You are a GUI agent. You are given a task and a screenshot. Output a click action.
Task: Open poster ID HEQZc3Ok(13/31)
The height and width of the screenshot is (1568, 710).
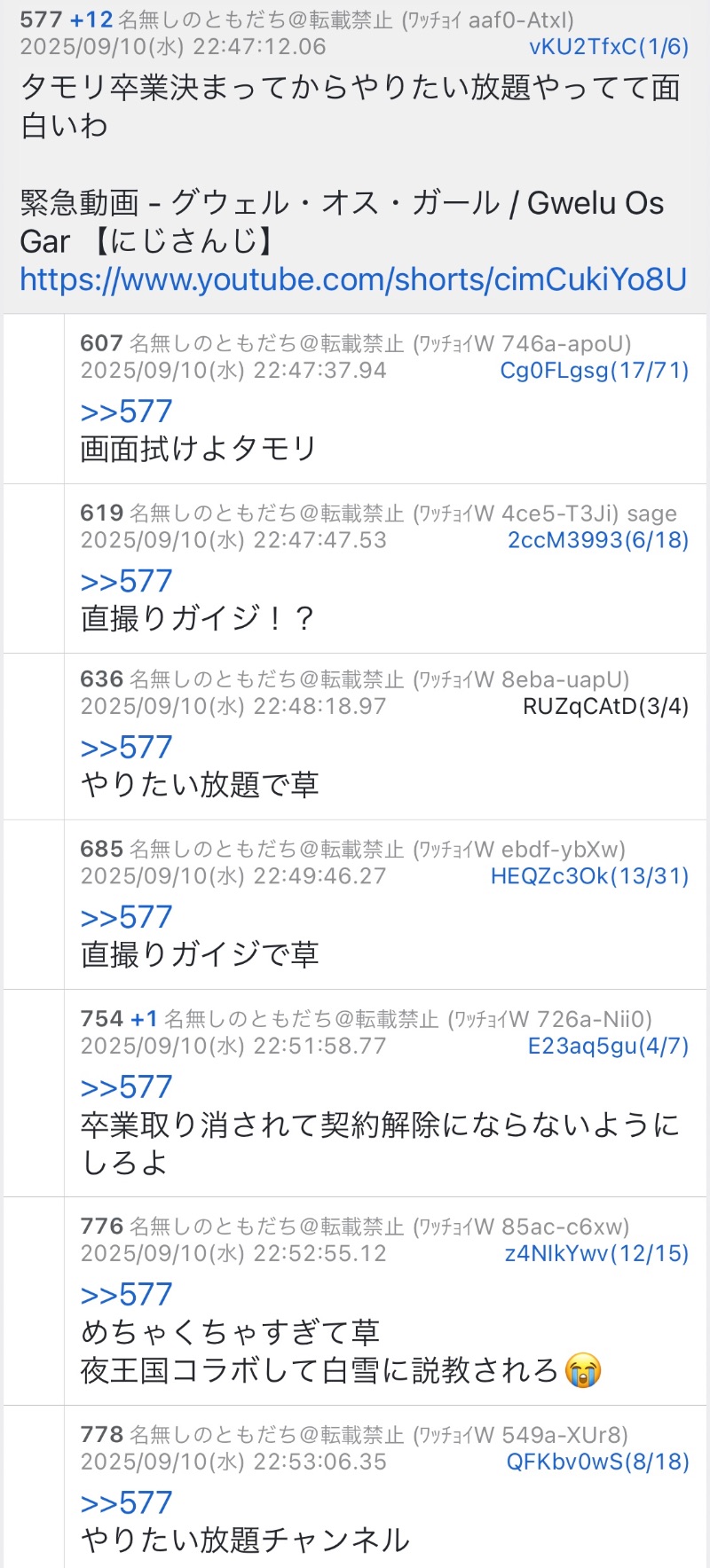click(590, 876)
